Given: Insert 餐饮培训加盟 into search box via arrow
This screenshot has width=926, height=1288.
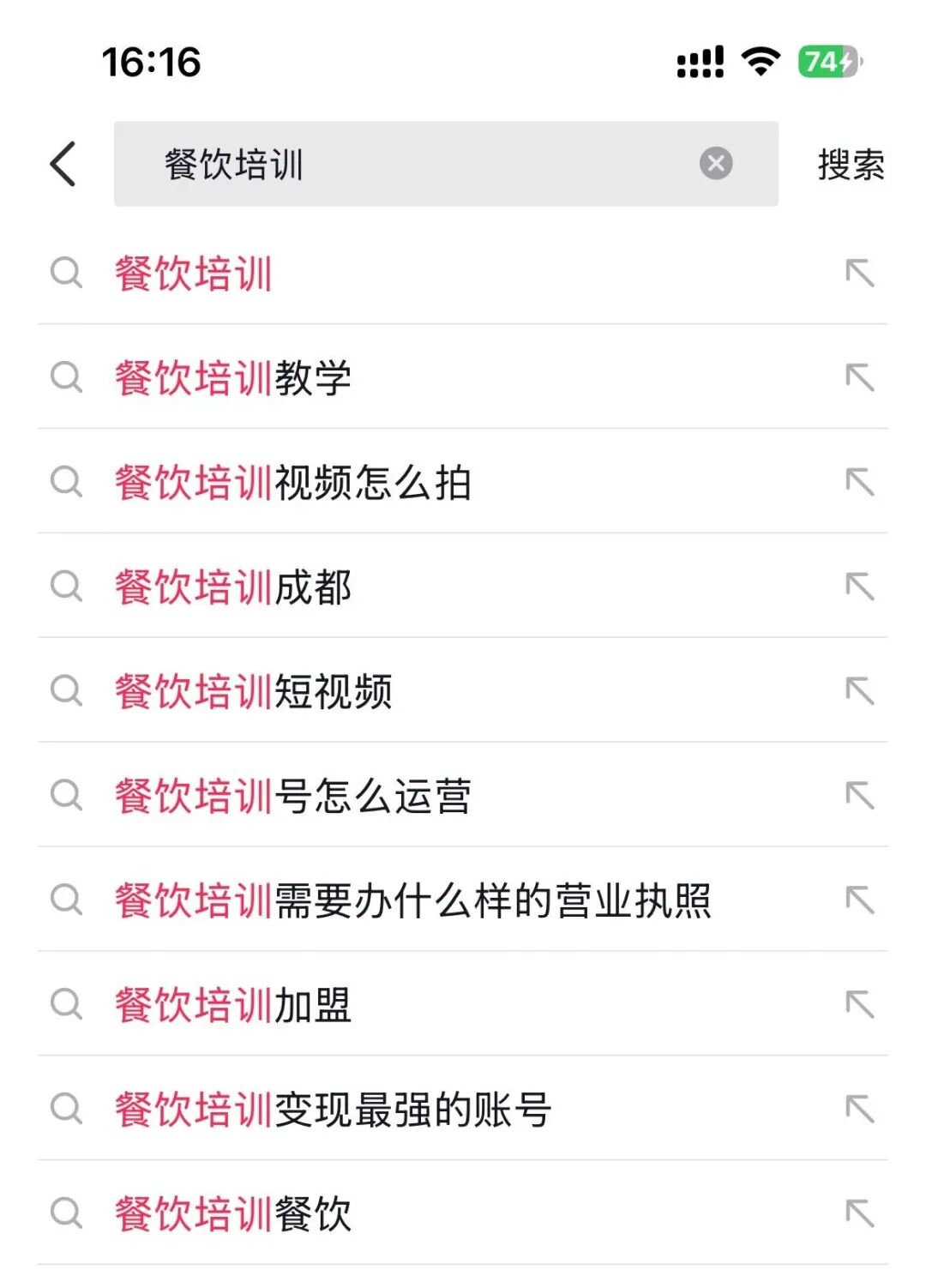Looking at the screenshot, I should 859,1004.
